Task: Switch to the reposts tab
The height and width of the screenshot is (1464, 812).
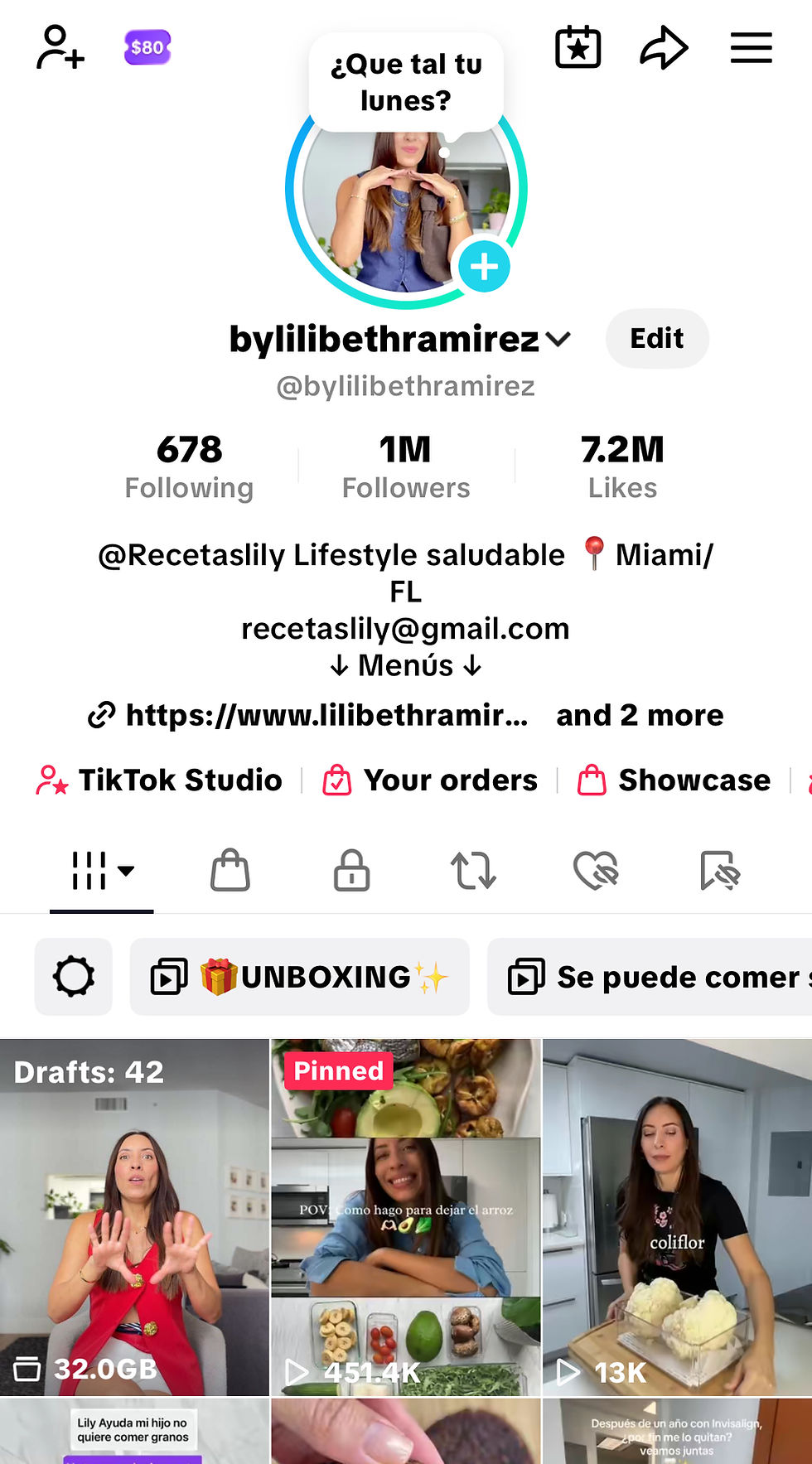Action: click(473, 871)
